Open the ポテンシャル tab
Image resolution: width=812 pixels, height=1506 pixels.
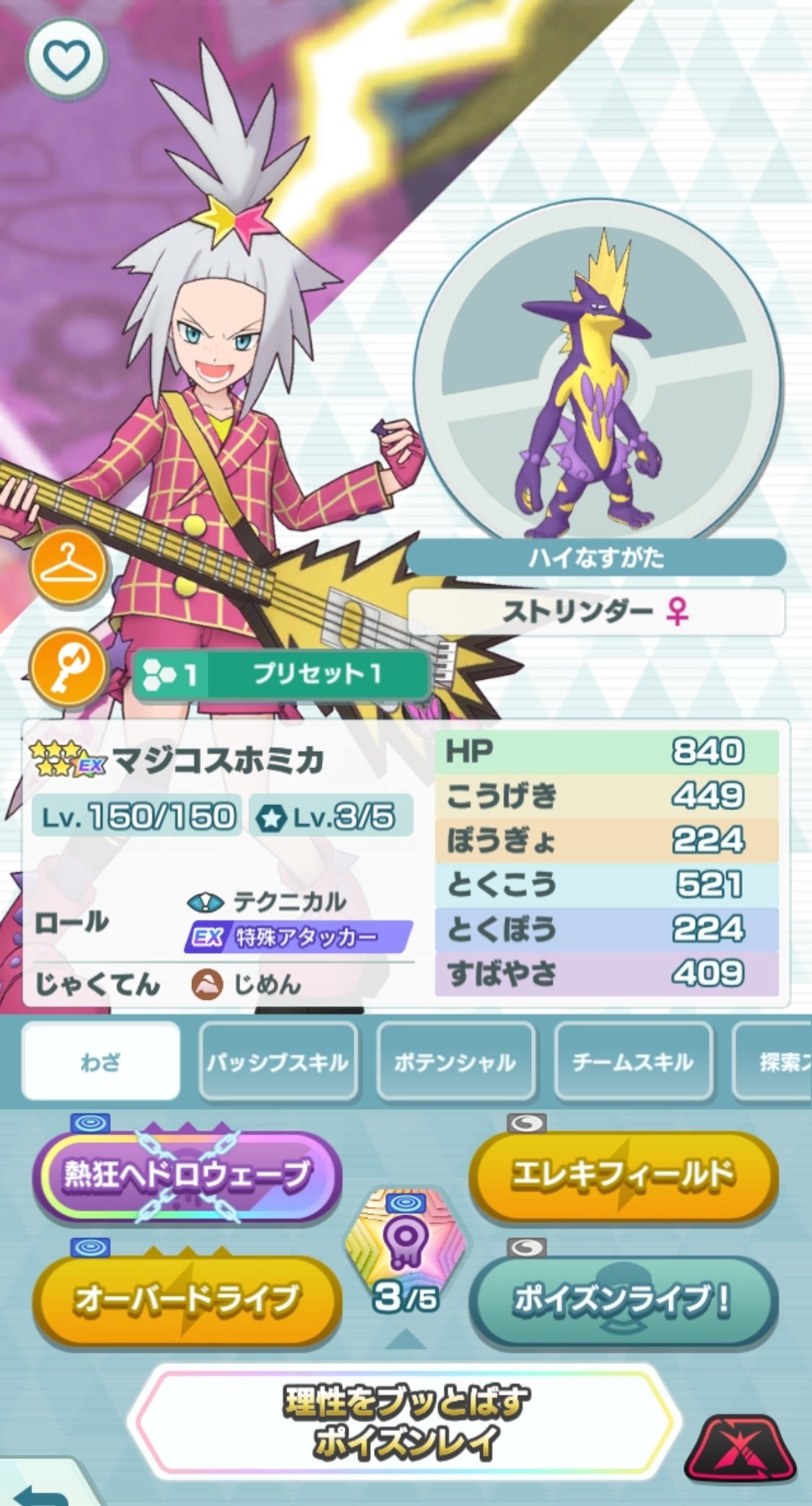click(456, 1061)
